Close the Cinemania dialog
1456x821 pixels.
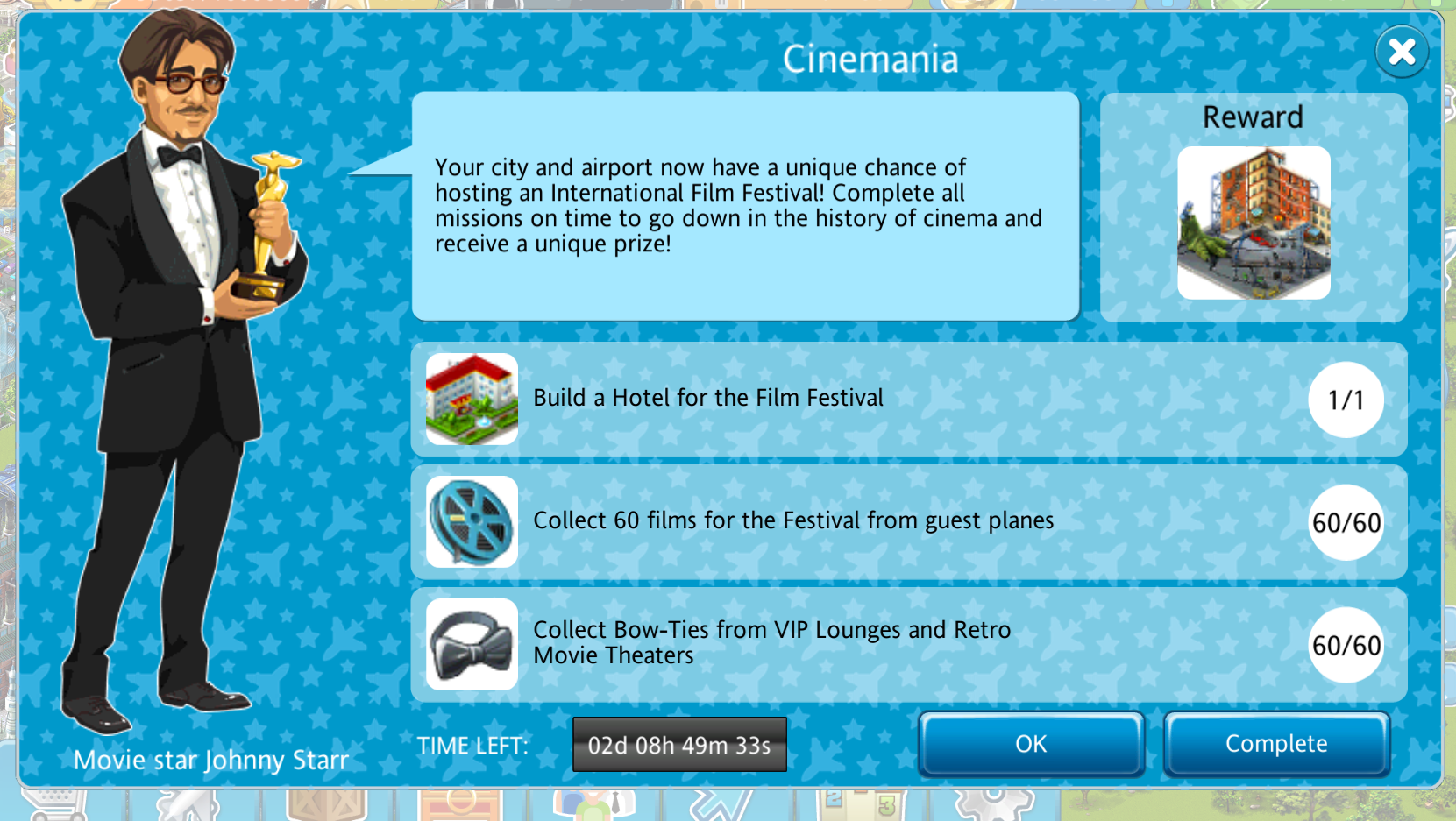click(1401, 52)
